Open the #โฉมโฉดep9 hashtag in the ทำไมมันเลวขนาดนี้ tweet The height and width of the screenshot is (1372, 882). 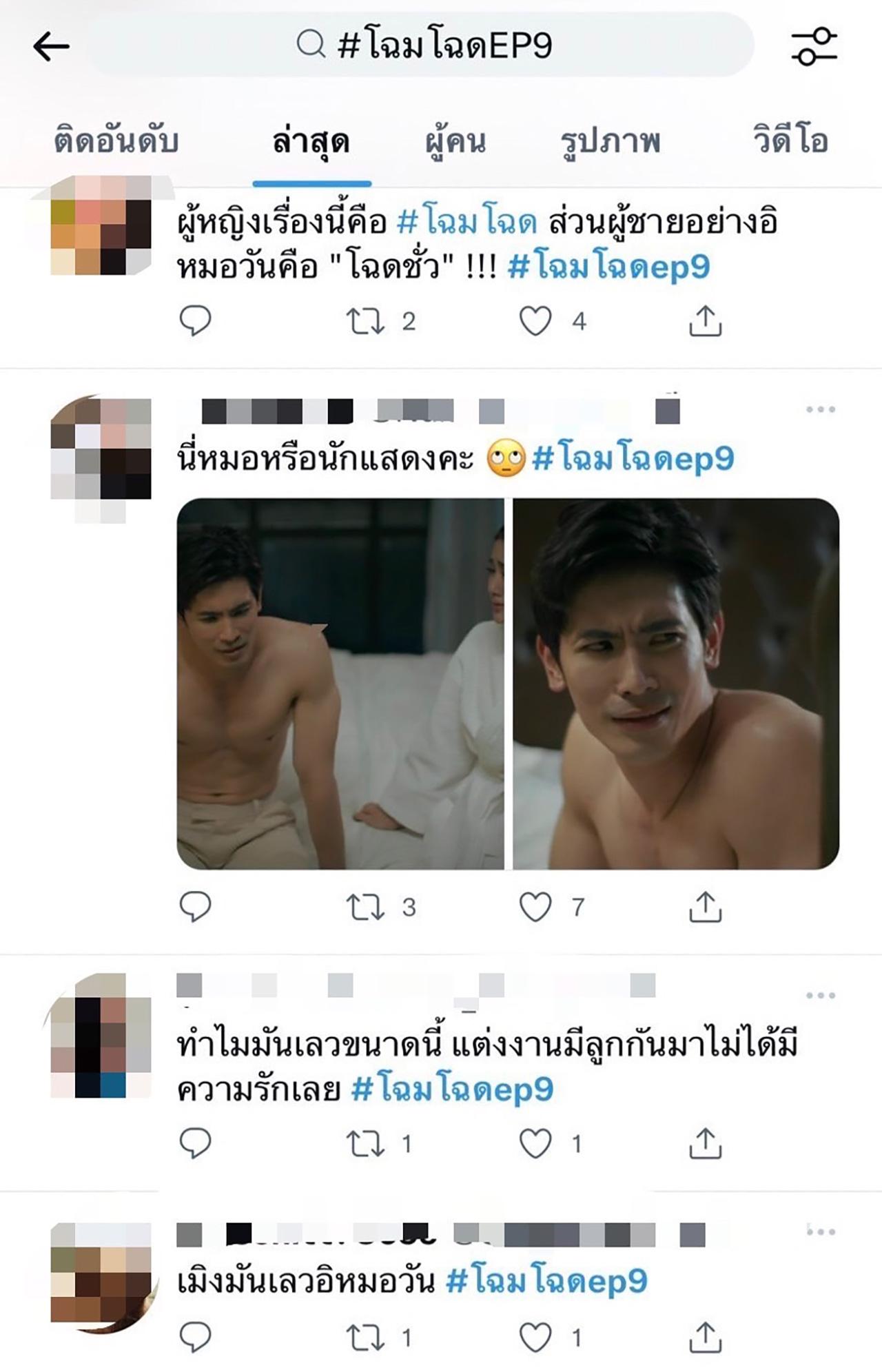point(453,1089)
